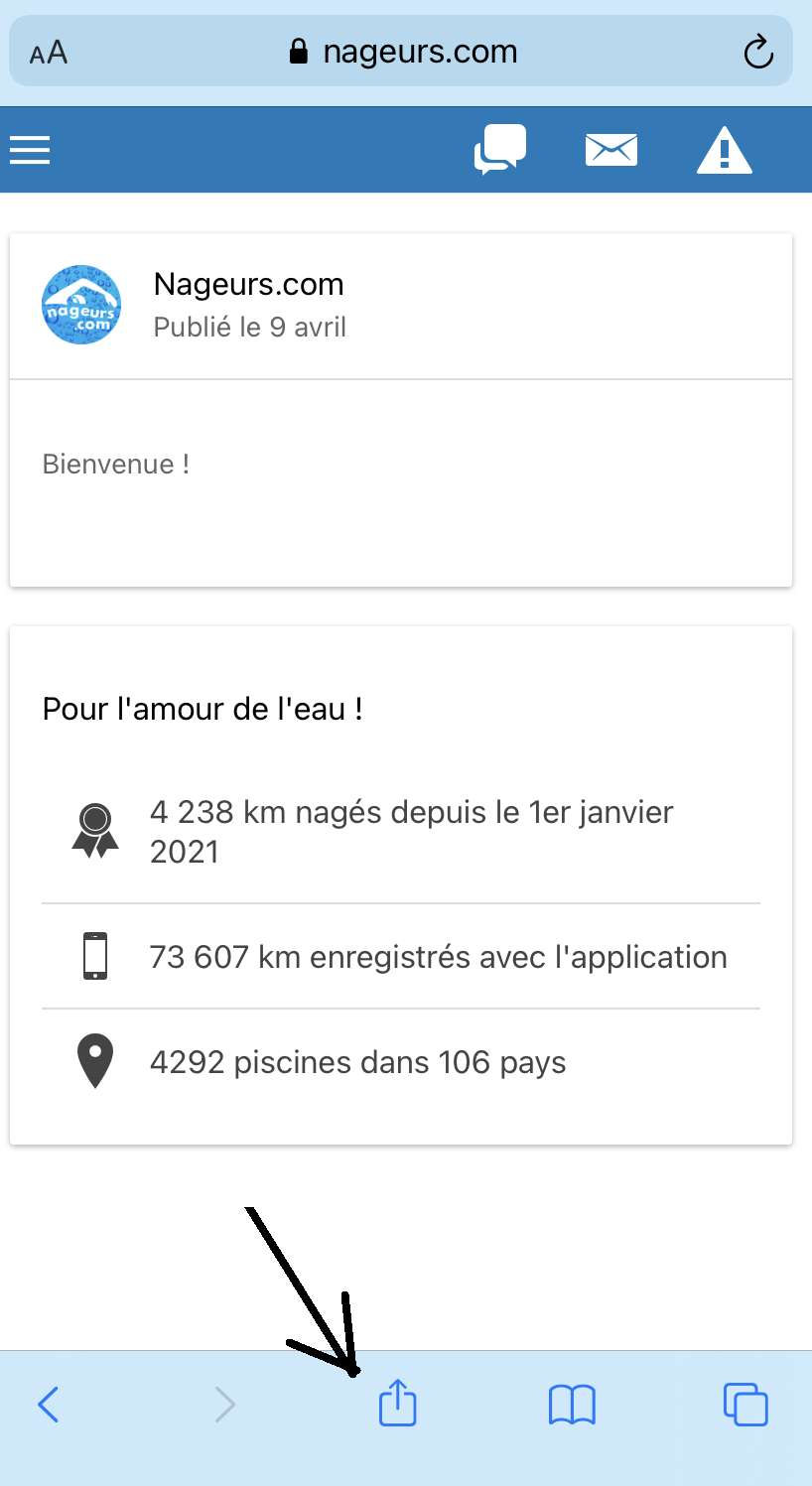Open the envelope messages icon

611,150
